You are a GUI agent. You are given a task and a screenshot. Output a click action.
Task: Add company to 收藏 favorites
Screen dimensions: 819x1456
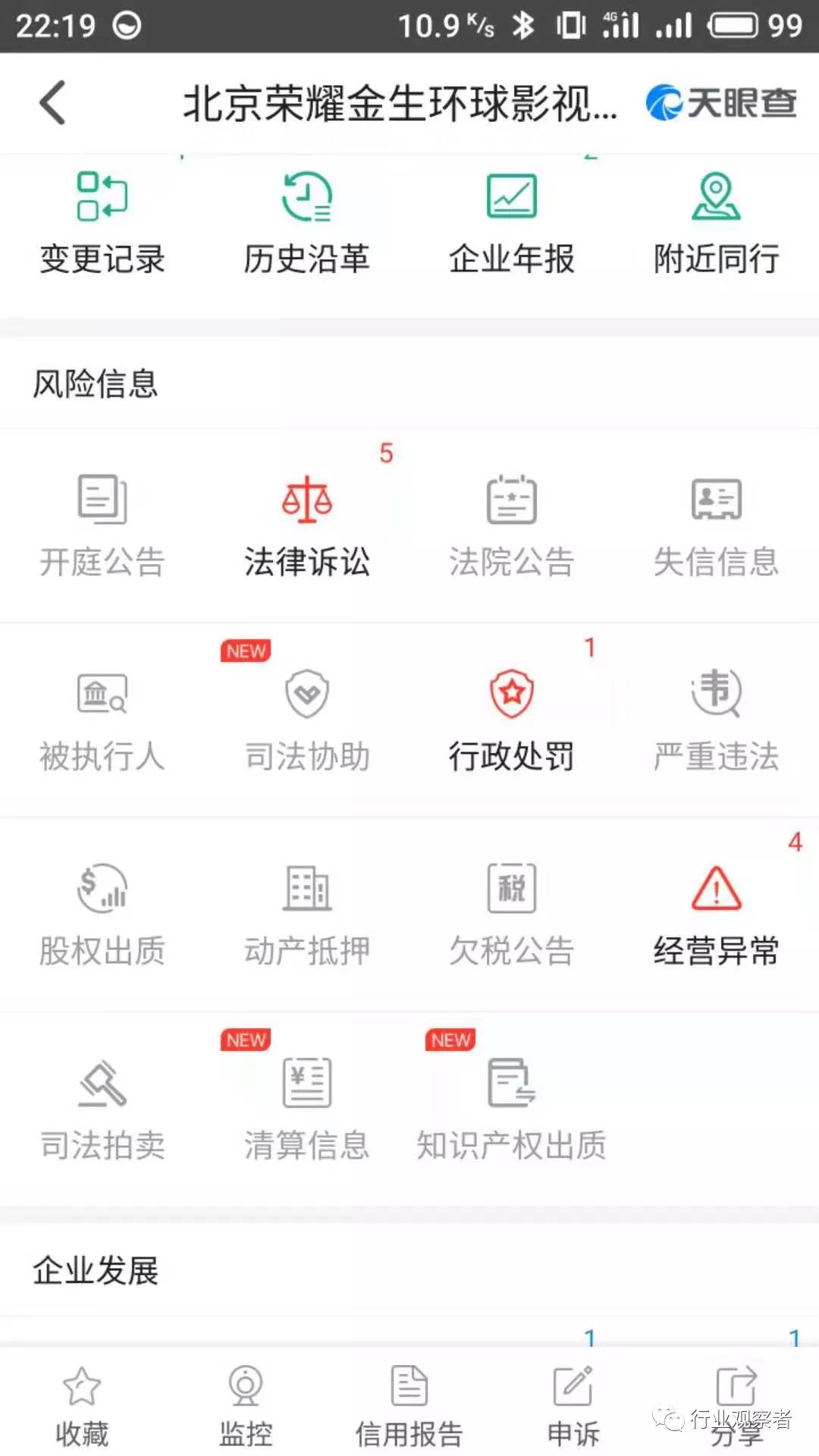point(82,1407)
